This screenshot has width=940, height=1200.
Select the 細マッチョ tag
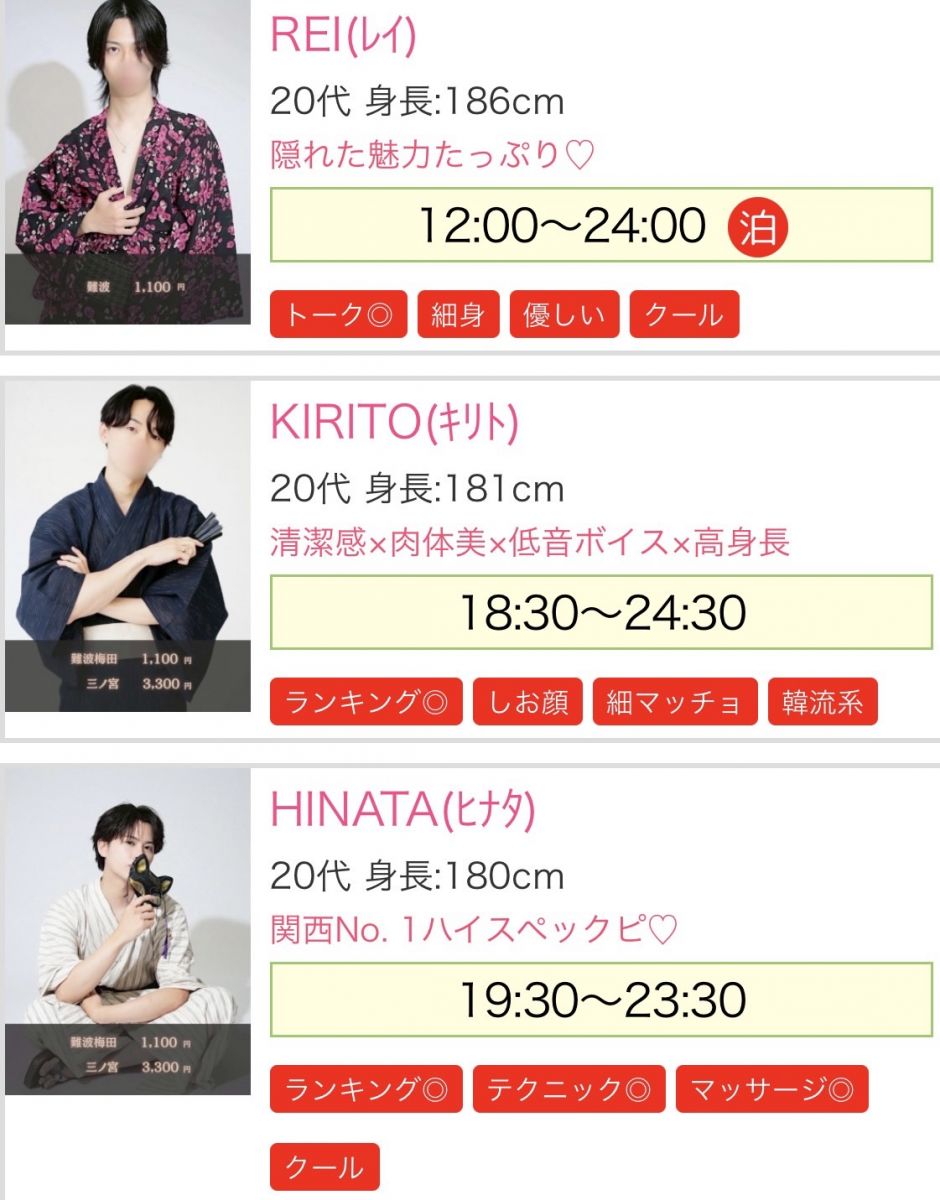pyautogui.click(x=675, y=702)
